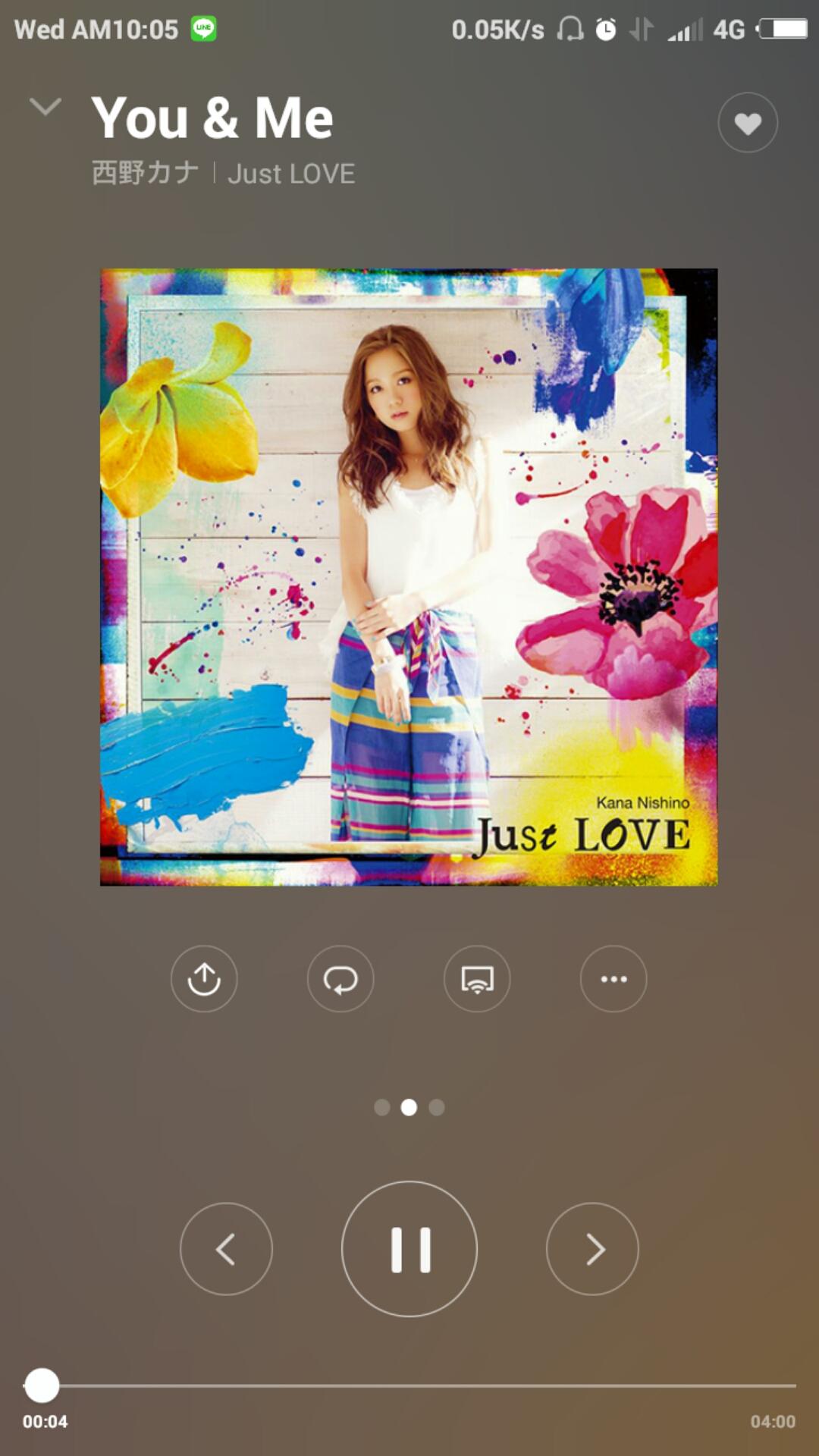This screenshot has width=819, height=1456.
Task: Collapse the player with the down chevron
Action: coord(45,107)
